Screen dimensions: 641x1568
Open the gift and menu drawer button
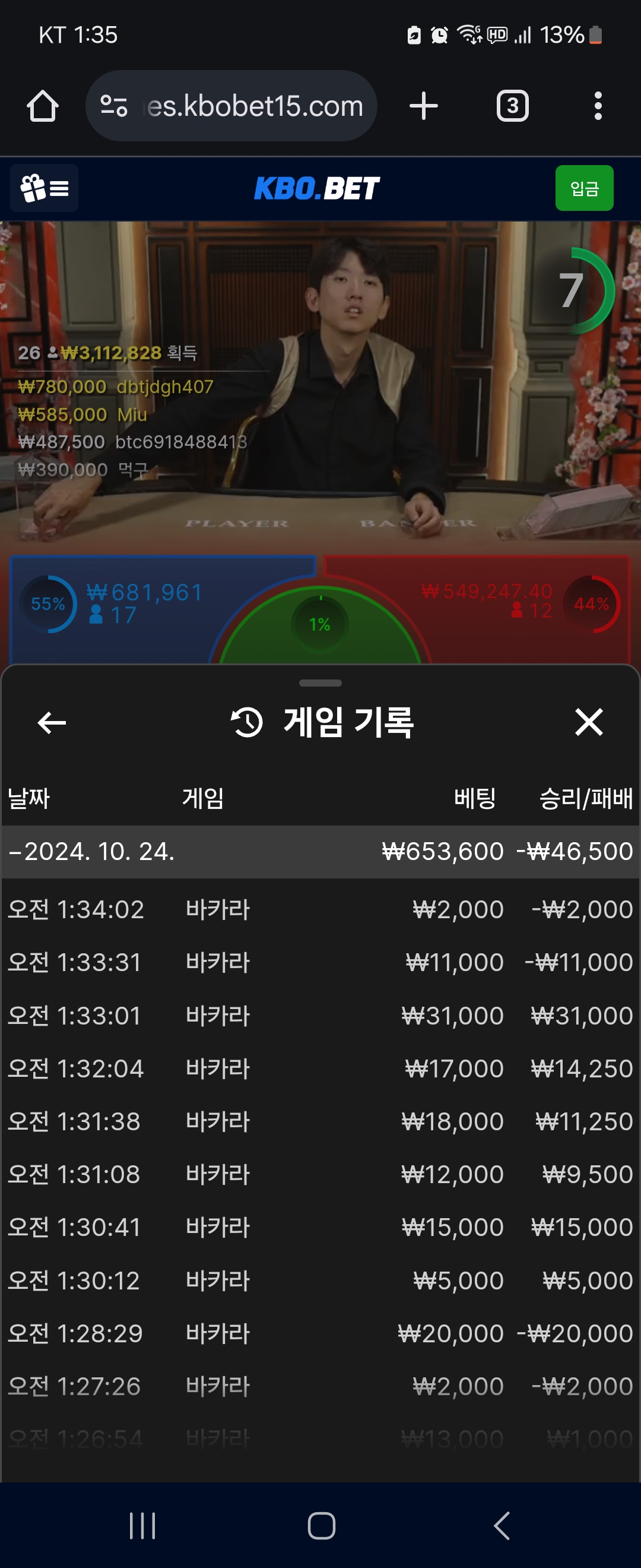click(x=45, y=188)
